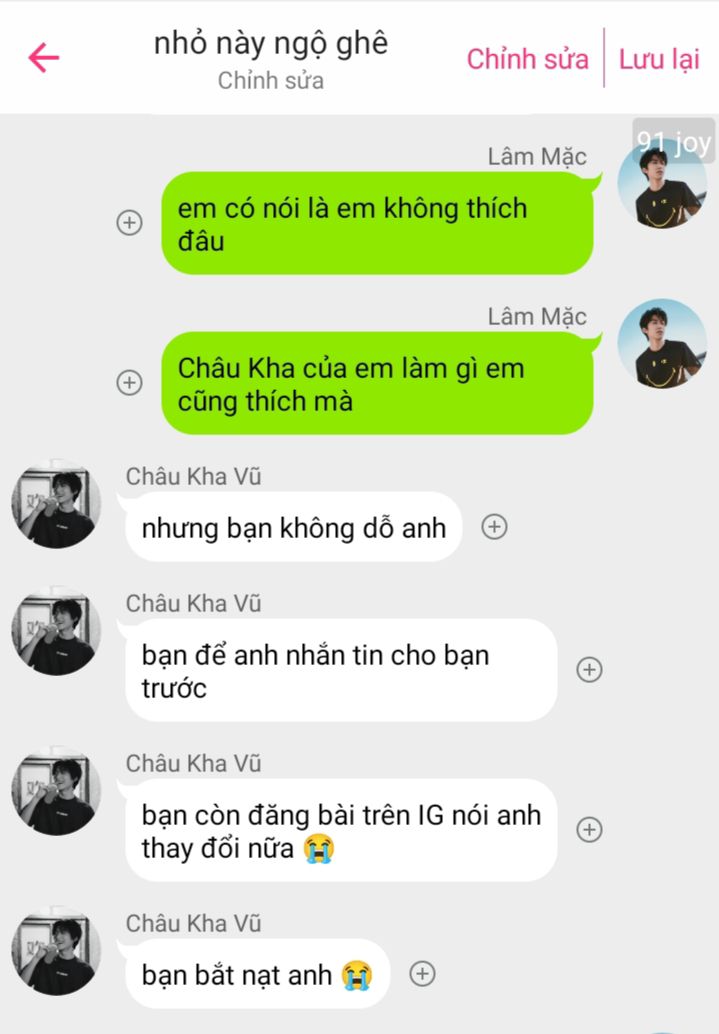Tap the plus beside "bạn để anh nhắn tin"

(590, 670)
